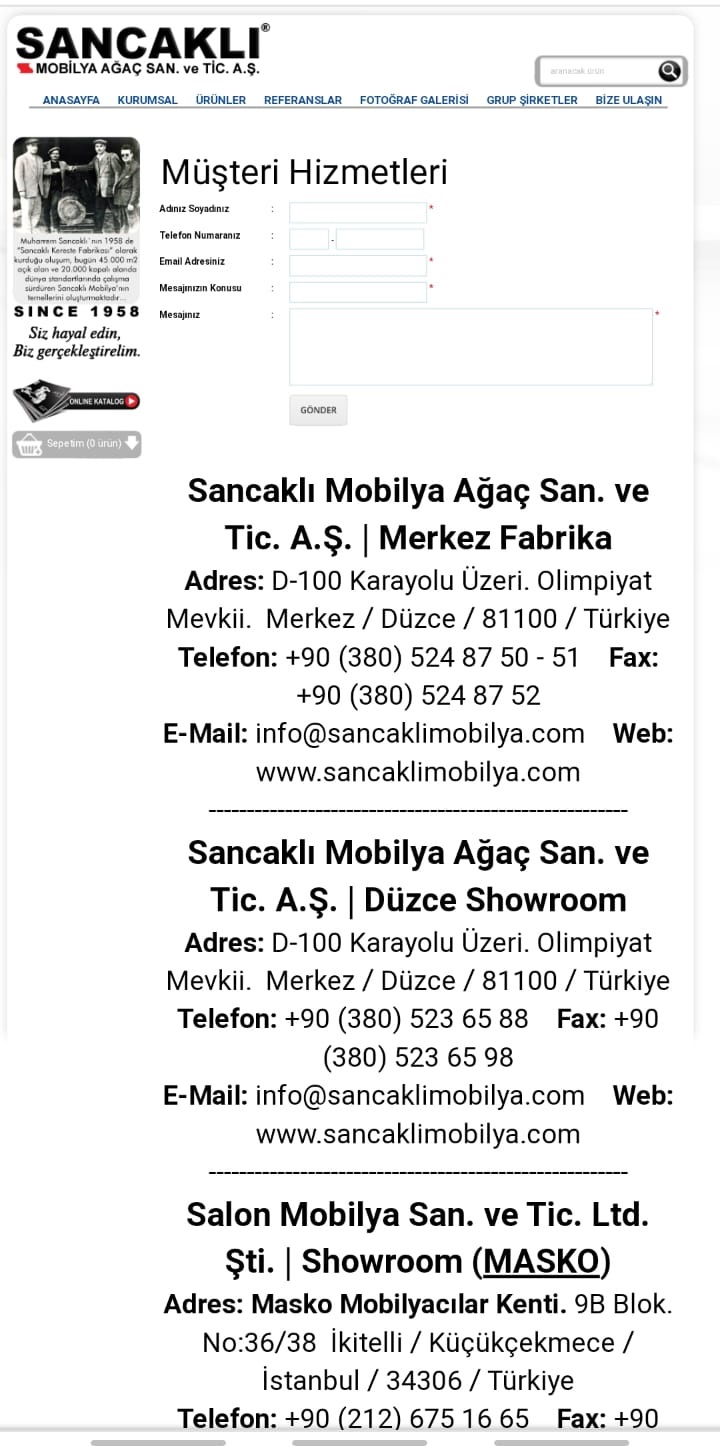Viewport: 720px width, 1456px height.
Task: Go to ANASAYFA page
Action: (x=71, y=100)
